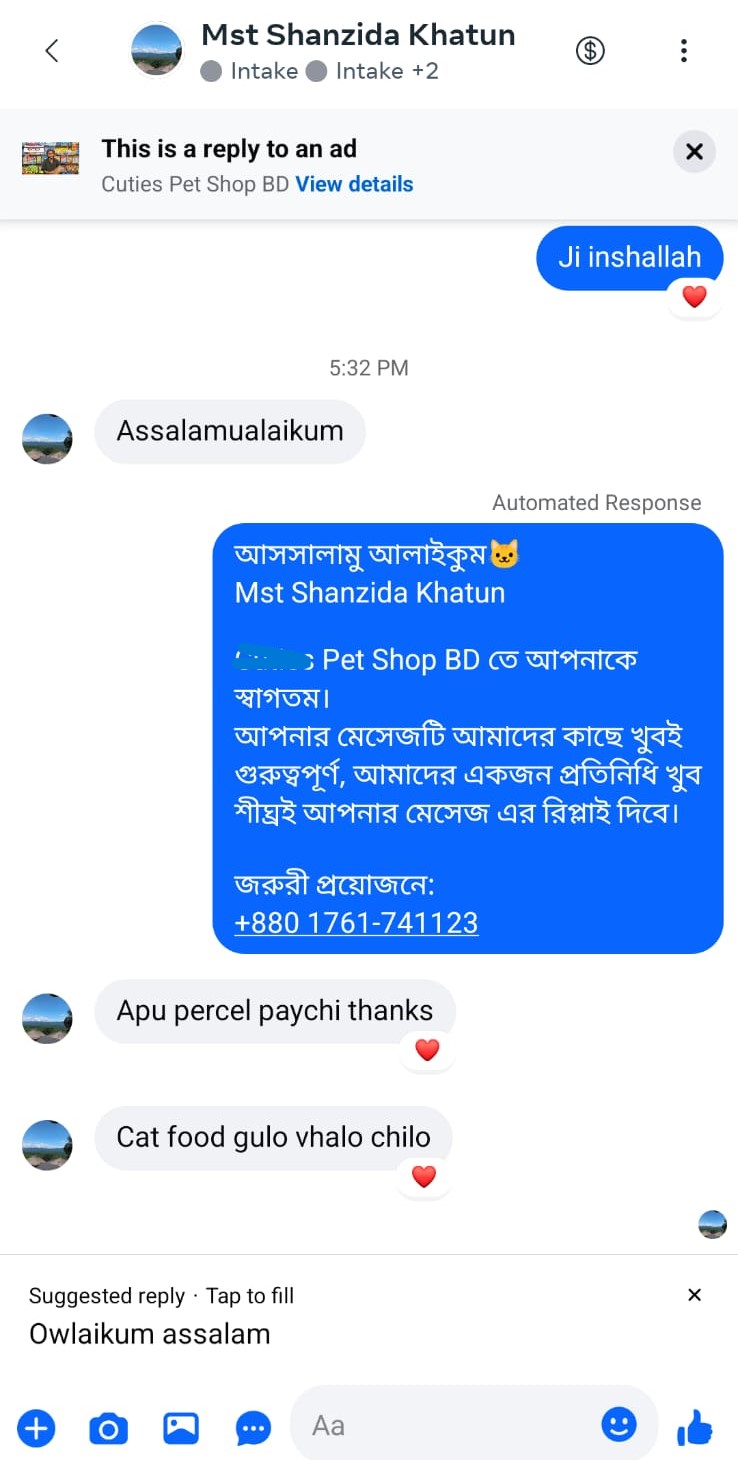738x1460 pixels.
Task: Call the phone number +880 1761-741123
Action: (356, 922)
